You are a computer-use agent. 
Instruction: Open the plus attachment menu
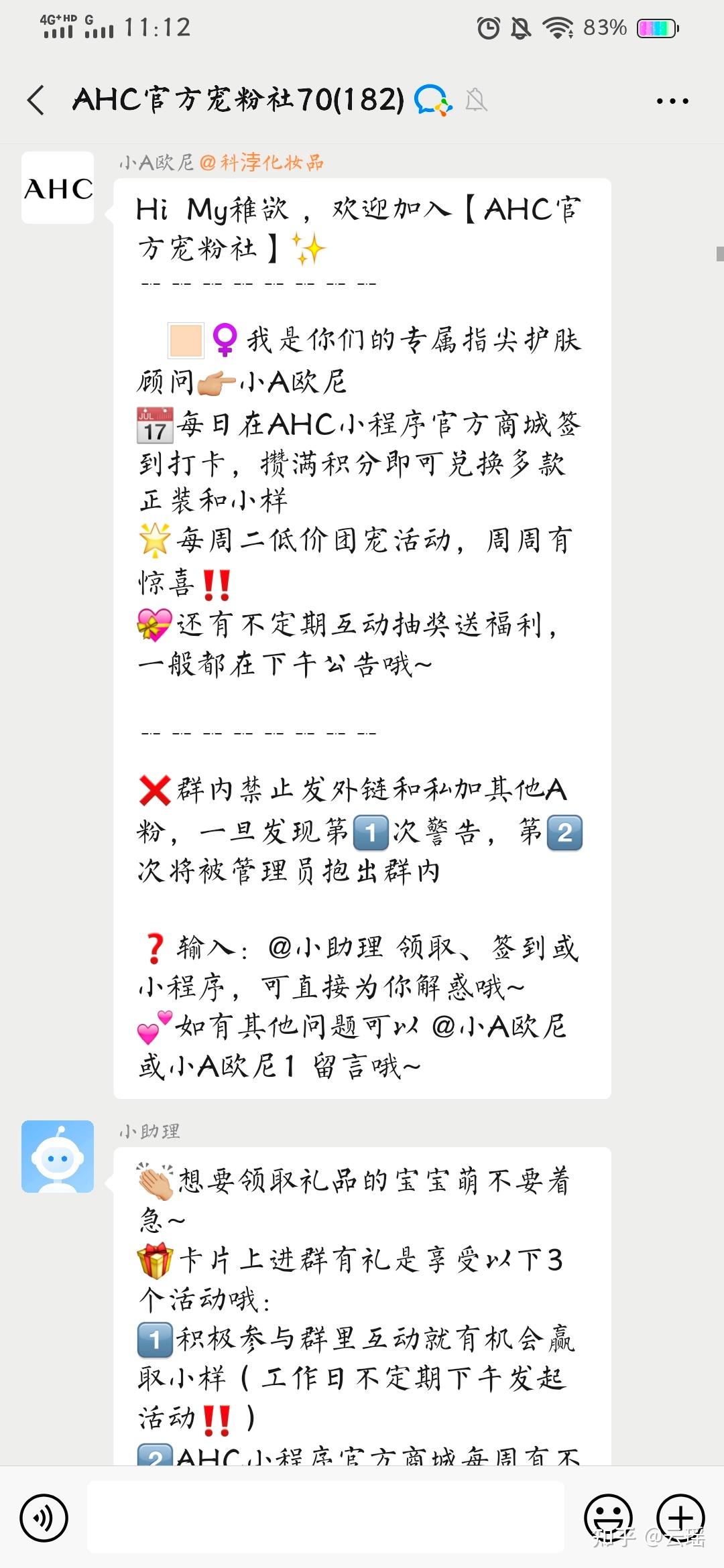(x=680, y=1518)
